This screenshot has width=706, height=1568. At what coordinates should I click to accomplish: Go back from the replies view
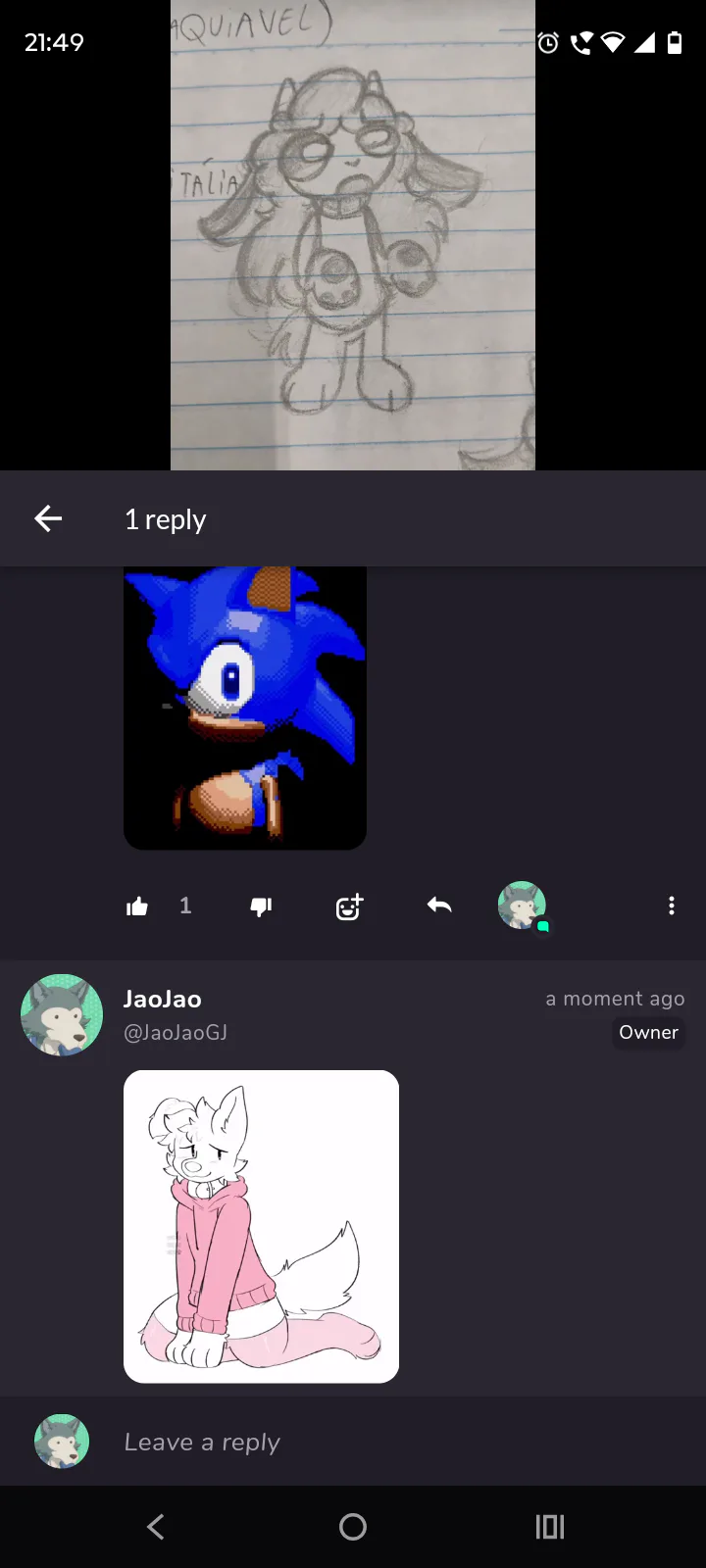pyautogui.click(x=48, y=519)
